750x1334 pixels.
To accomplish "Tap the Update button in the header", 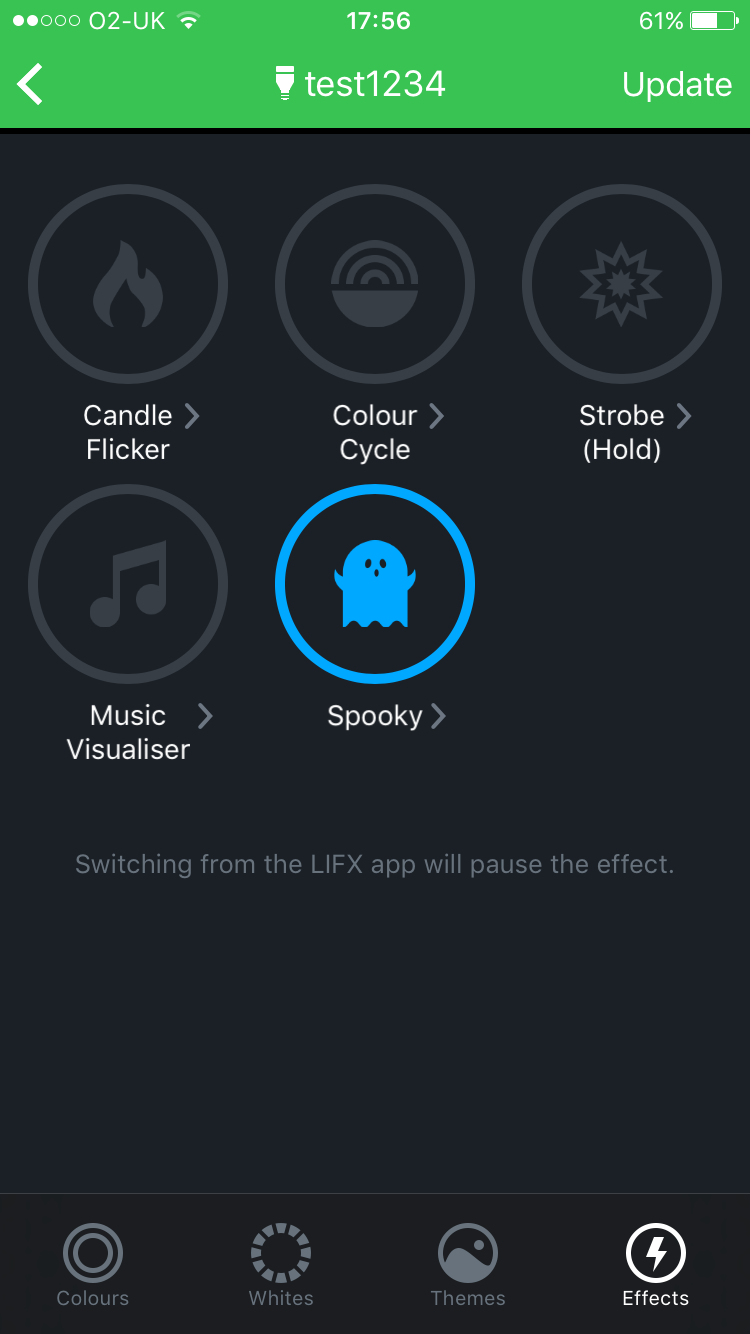I will click(676, 85).
